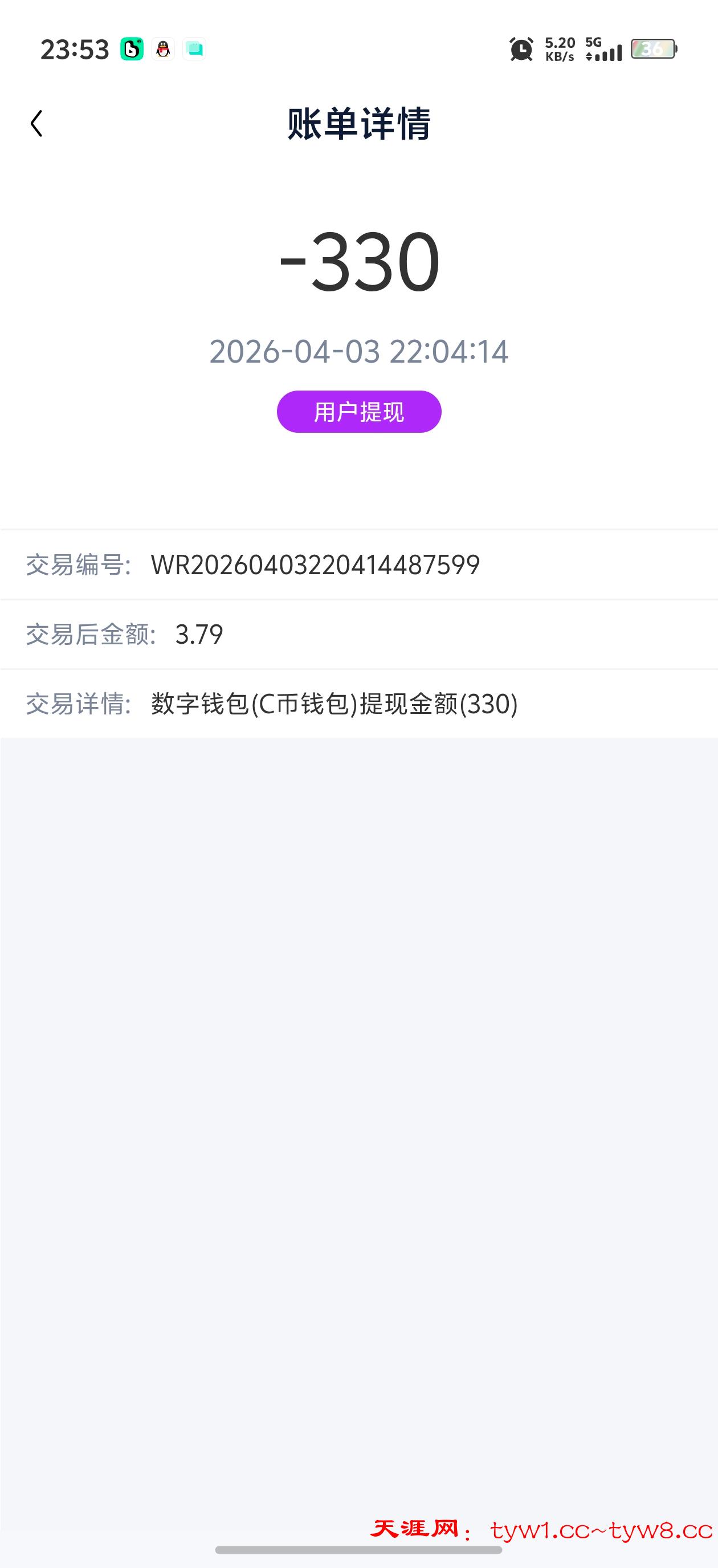Tap the alarm clock status icon
The height and width of the screenshot is (1568, 718).
(x=520, y=49)
